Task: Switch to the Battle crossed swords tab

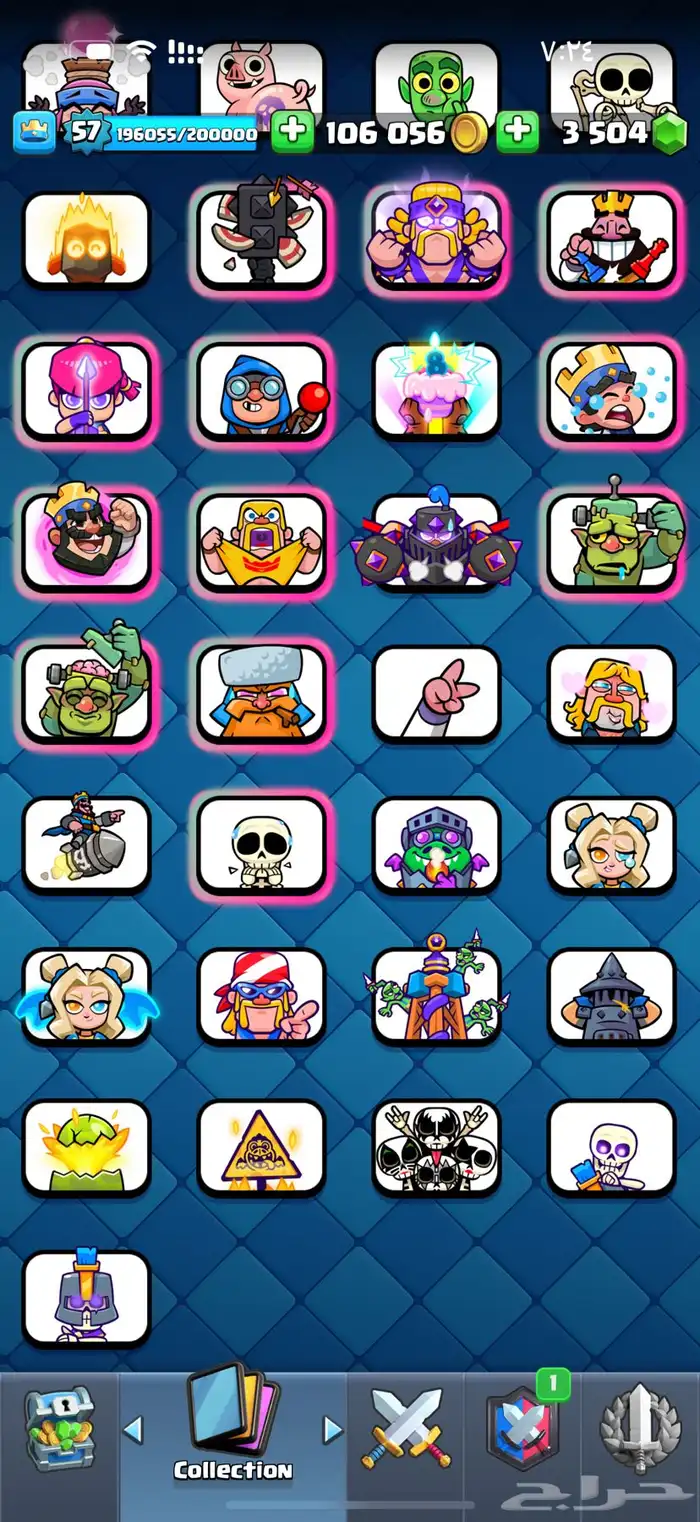Action: pos(406,1430)
